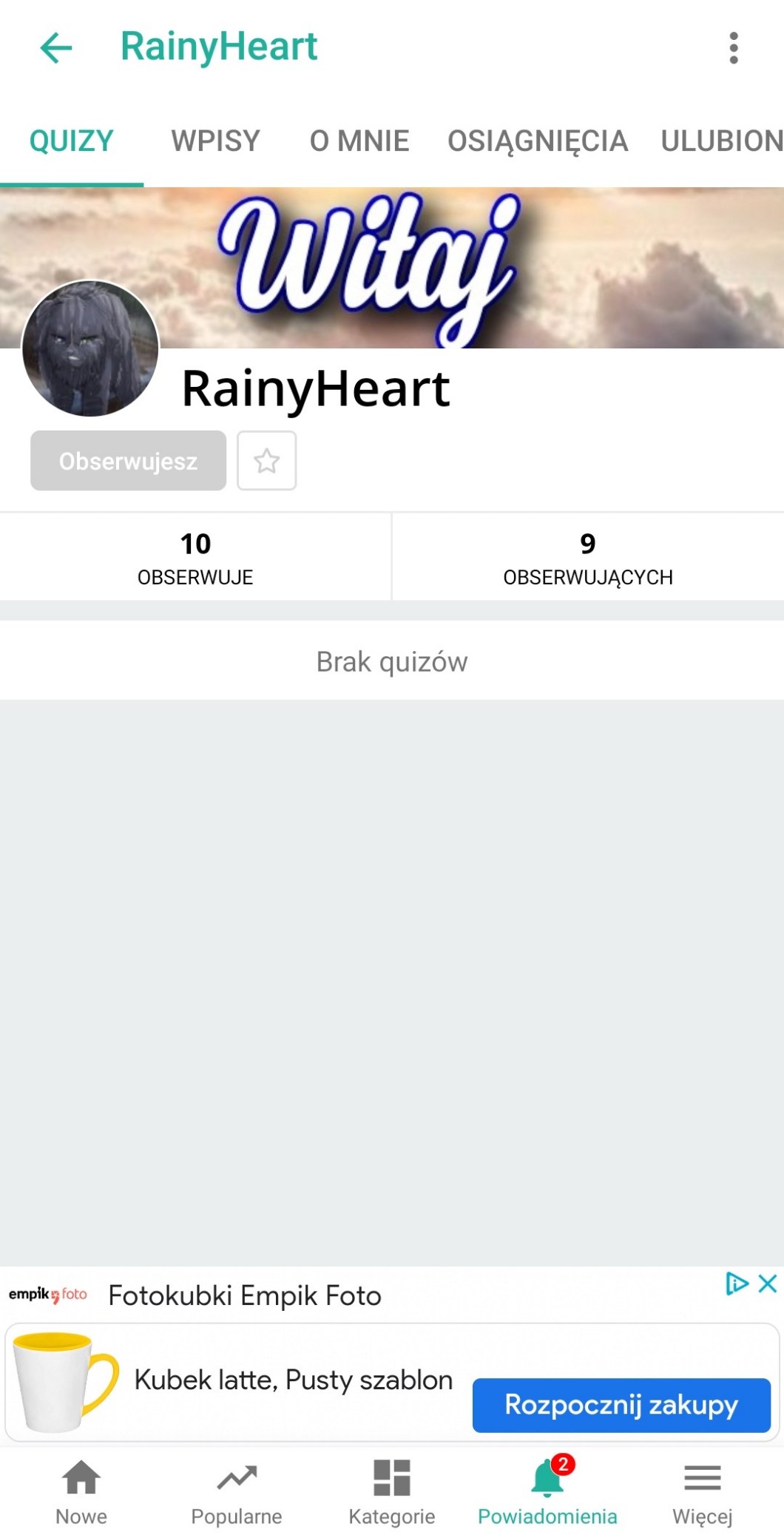Add RainyHeart to favorites with star

tap(266, 461)
